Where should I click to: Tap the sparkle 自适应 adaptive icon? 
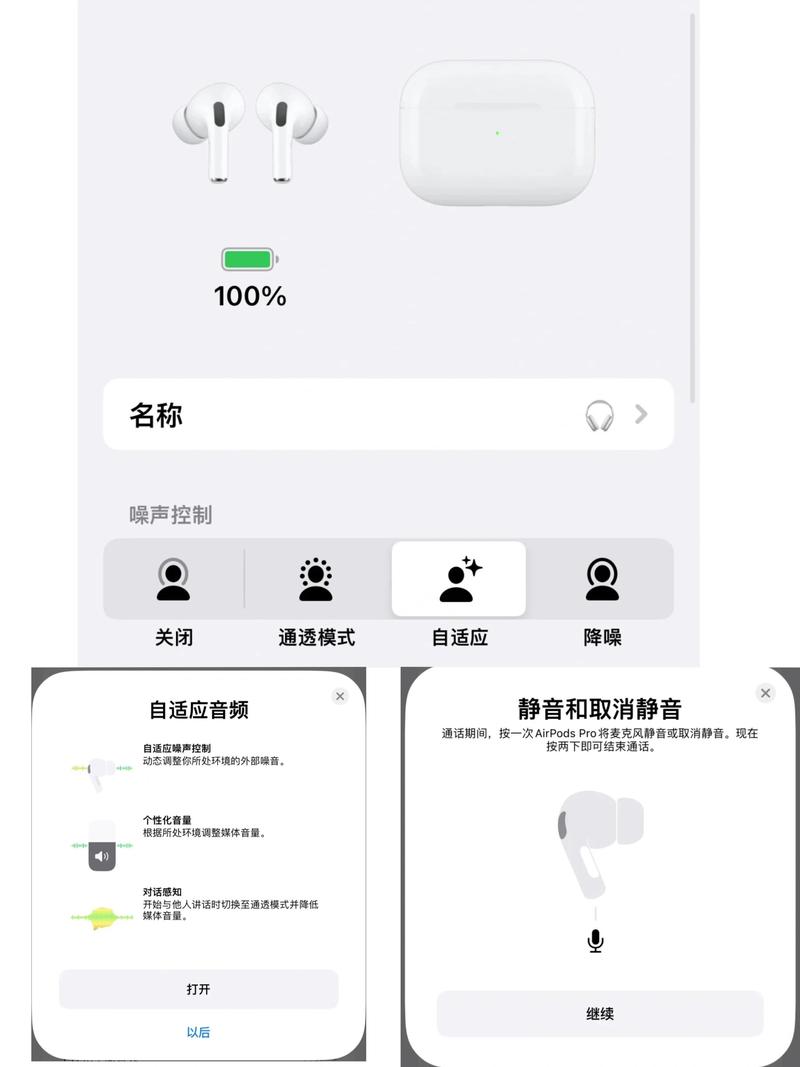pyautogui.click(x=460, y=577)
